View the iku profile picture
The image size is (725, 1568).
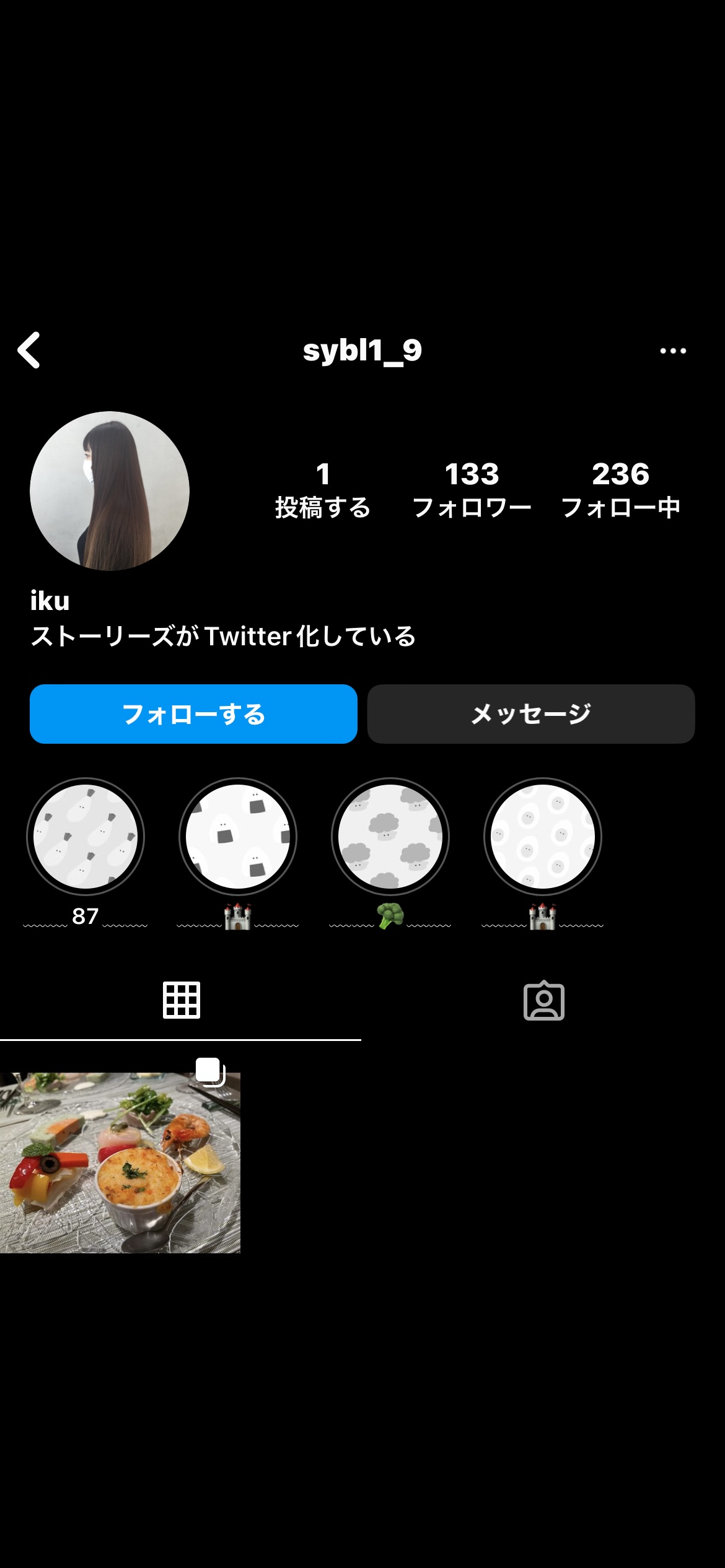[x=110, y=491]
